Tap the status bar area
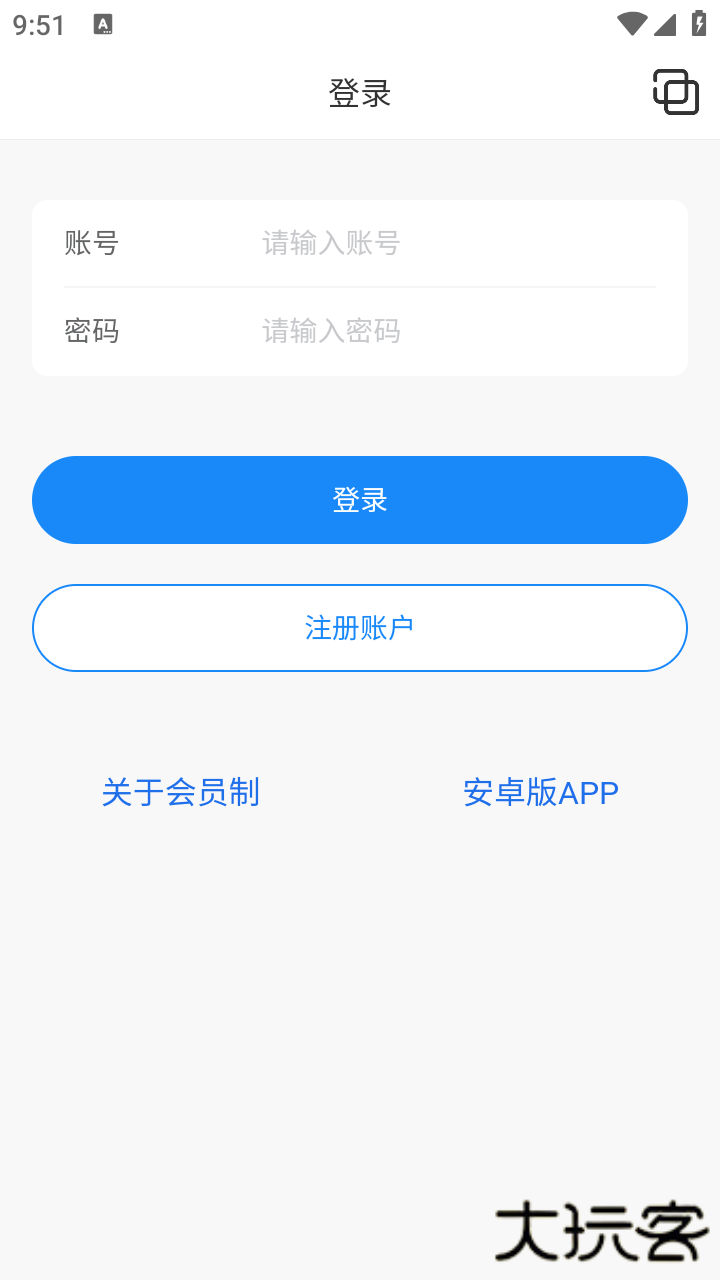Viewport: 720px width, 1280px height. tap(360, 22)
